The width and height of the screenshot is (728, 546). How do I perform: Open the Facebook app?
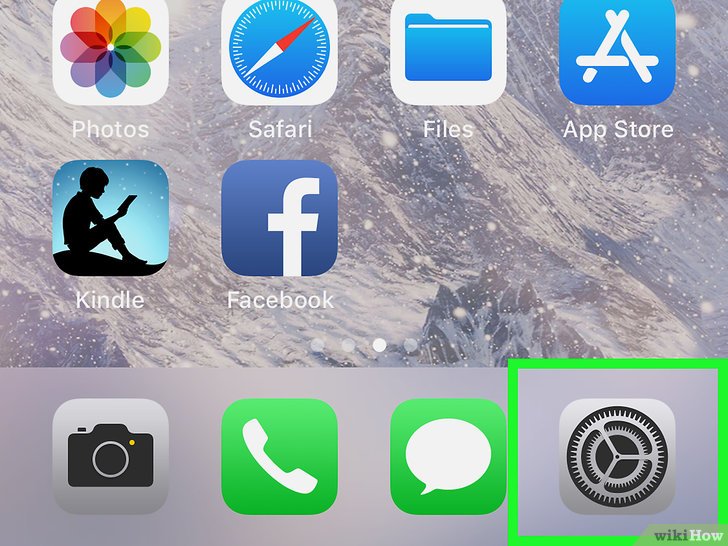point(279,218)
